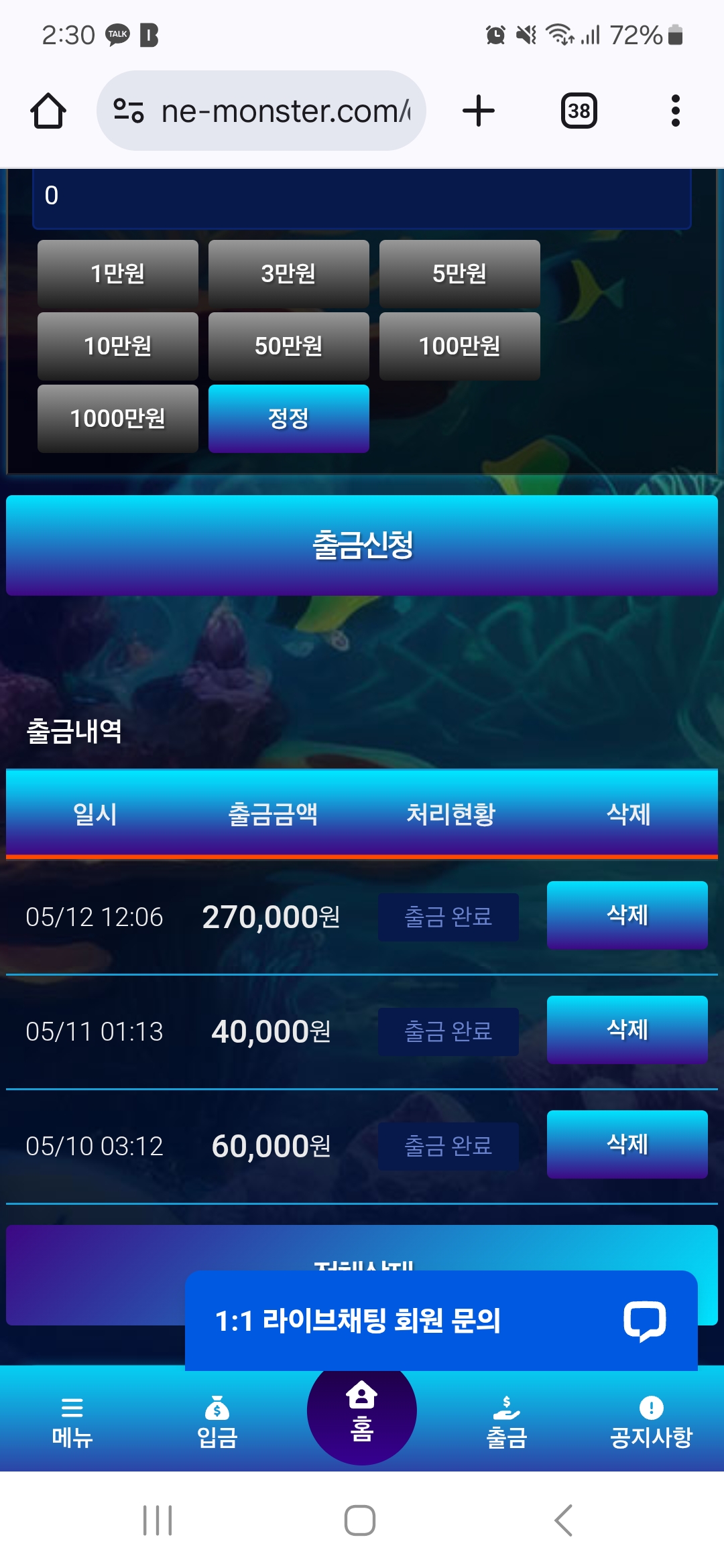This screenshot has width=724, height=1568.
Task: Pick the 50만원 amount button
Action: click(x=289, y=346)
